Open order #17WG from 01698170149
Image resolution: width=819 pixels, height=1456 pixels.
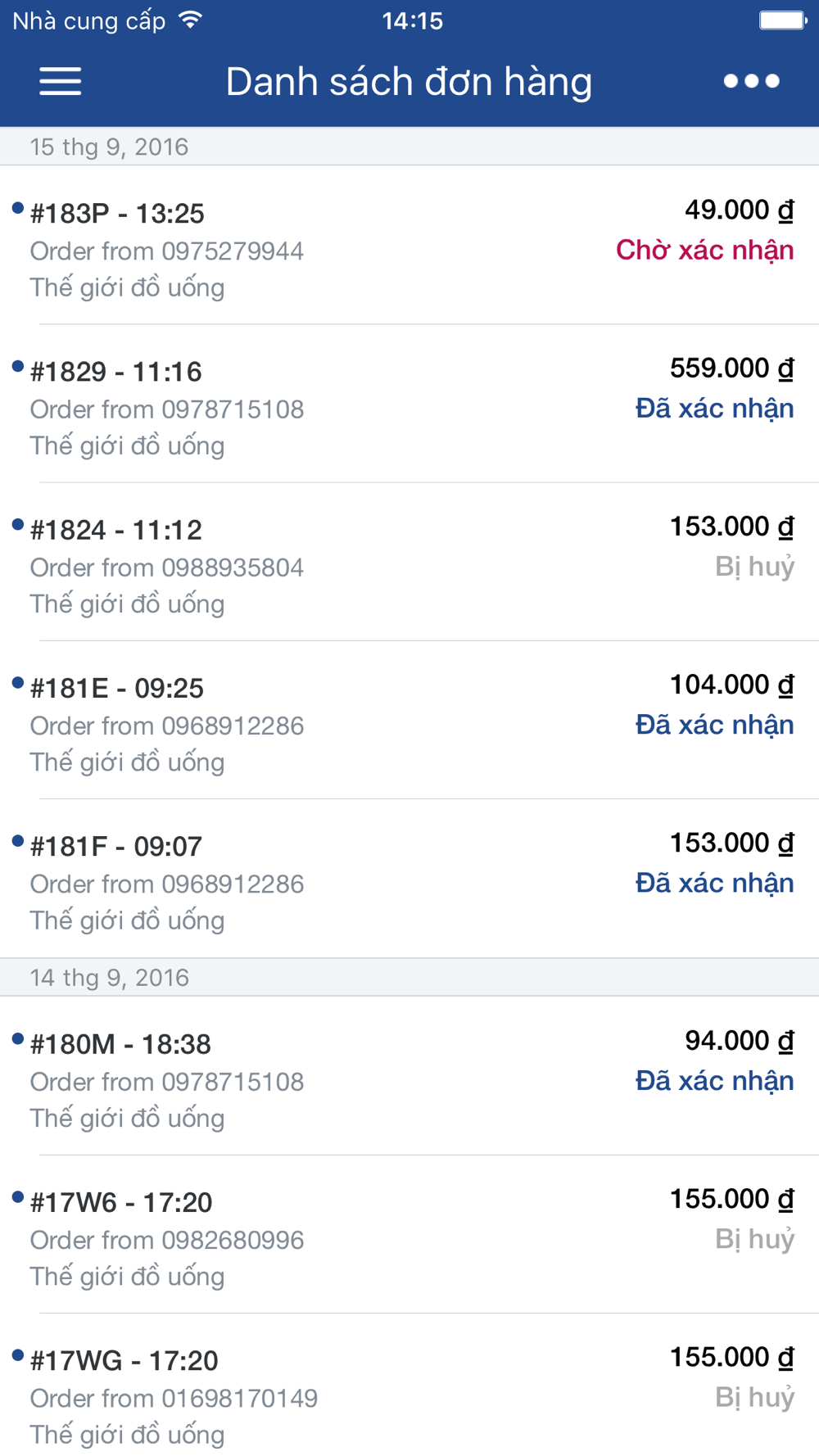point(409,1385)
